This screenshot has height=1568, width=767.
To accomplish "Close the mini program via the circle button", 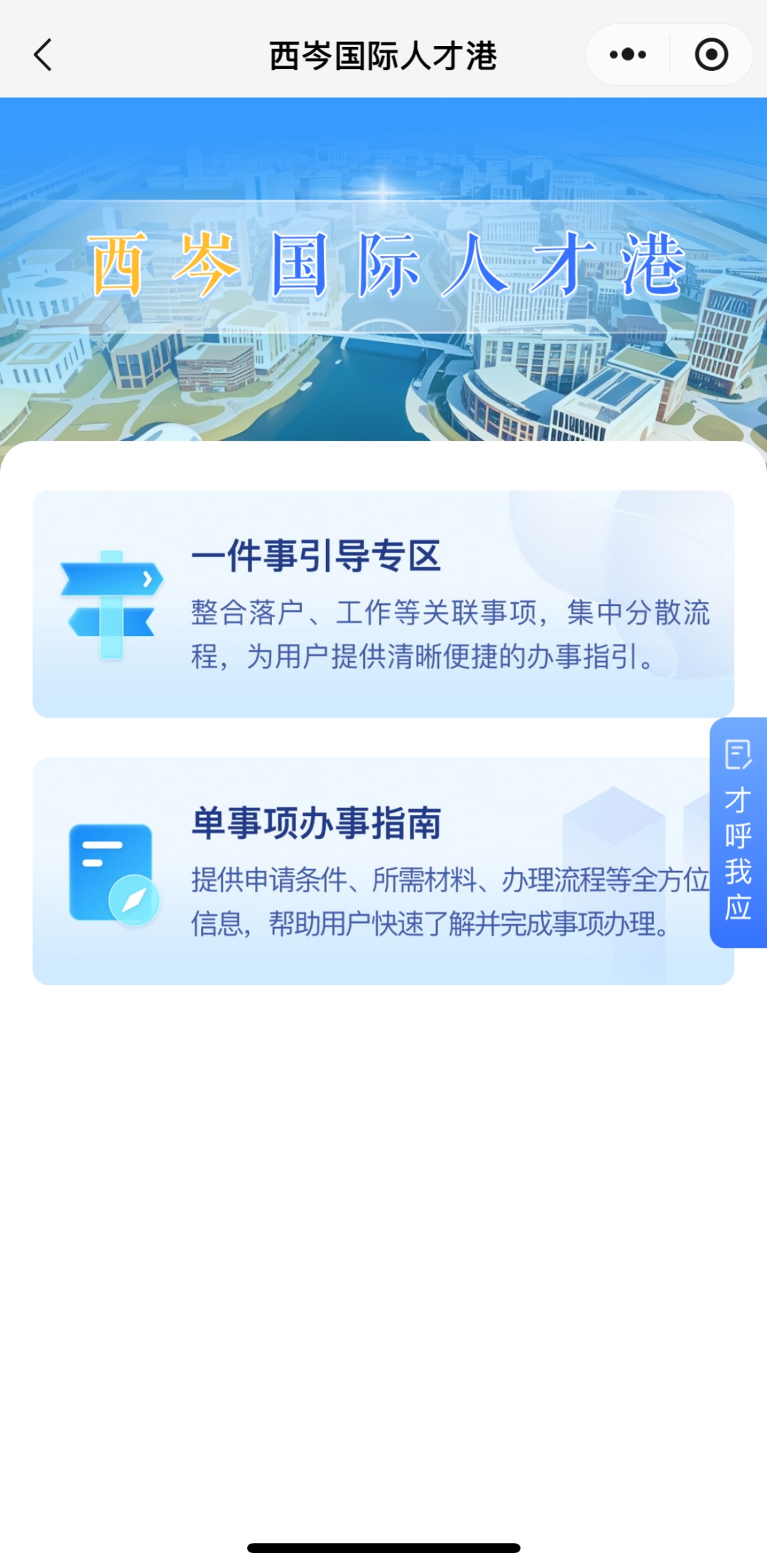I will (x=711, y=55).
